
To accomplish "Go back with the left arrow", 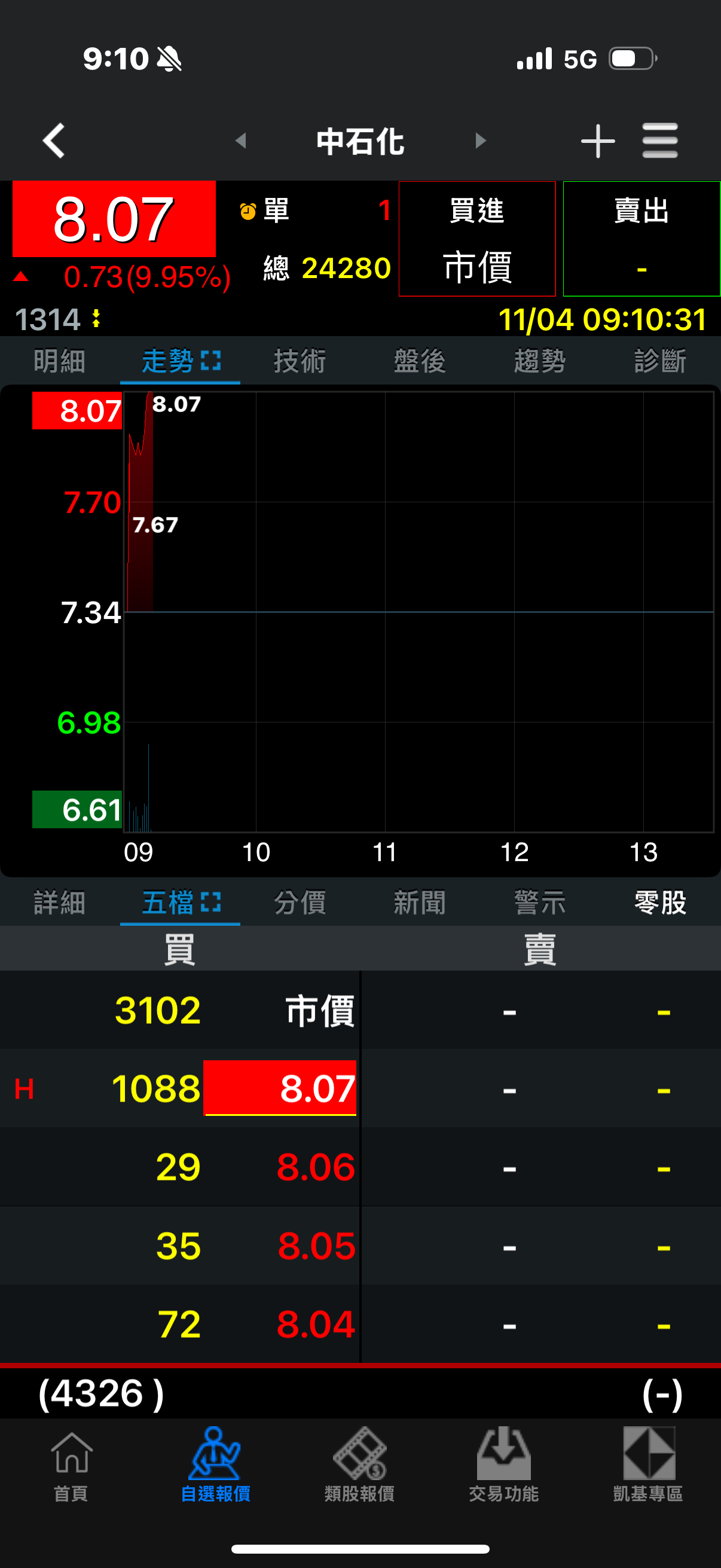I will (54, 141).
